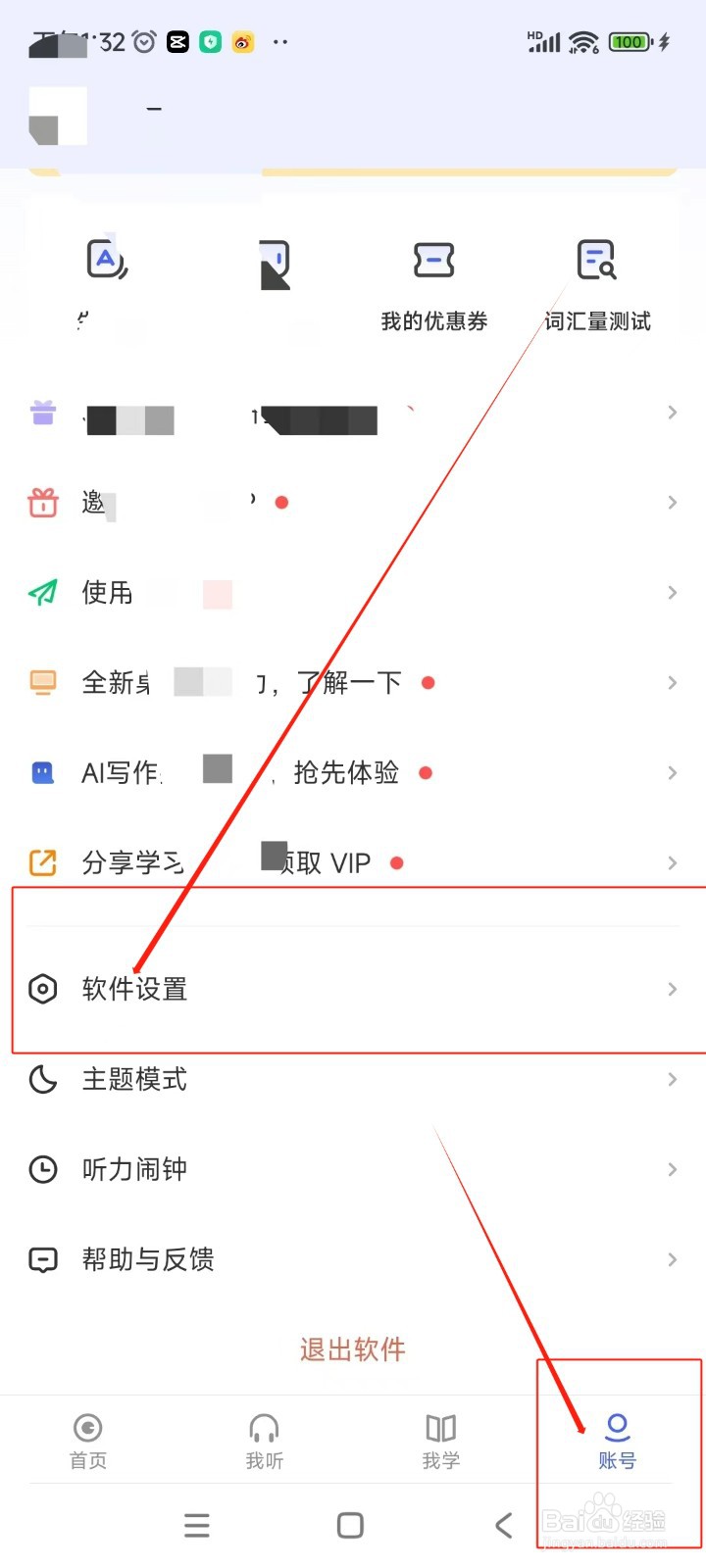Click the 软件设置 gear icon
This screenshot has width=706, height=1568.
(42, 989)
